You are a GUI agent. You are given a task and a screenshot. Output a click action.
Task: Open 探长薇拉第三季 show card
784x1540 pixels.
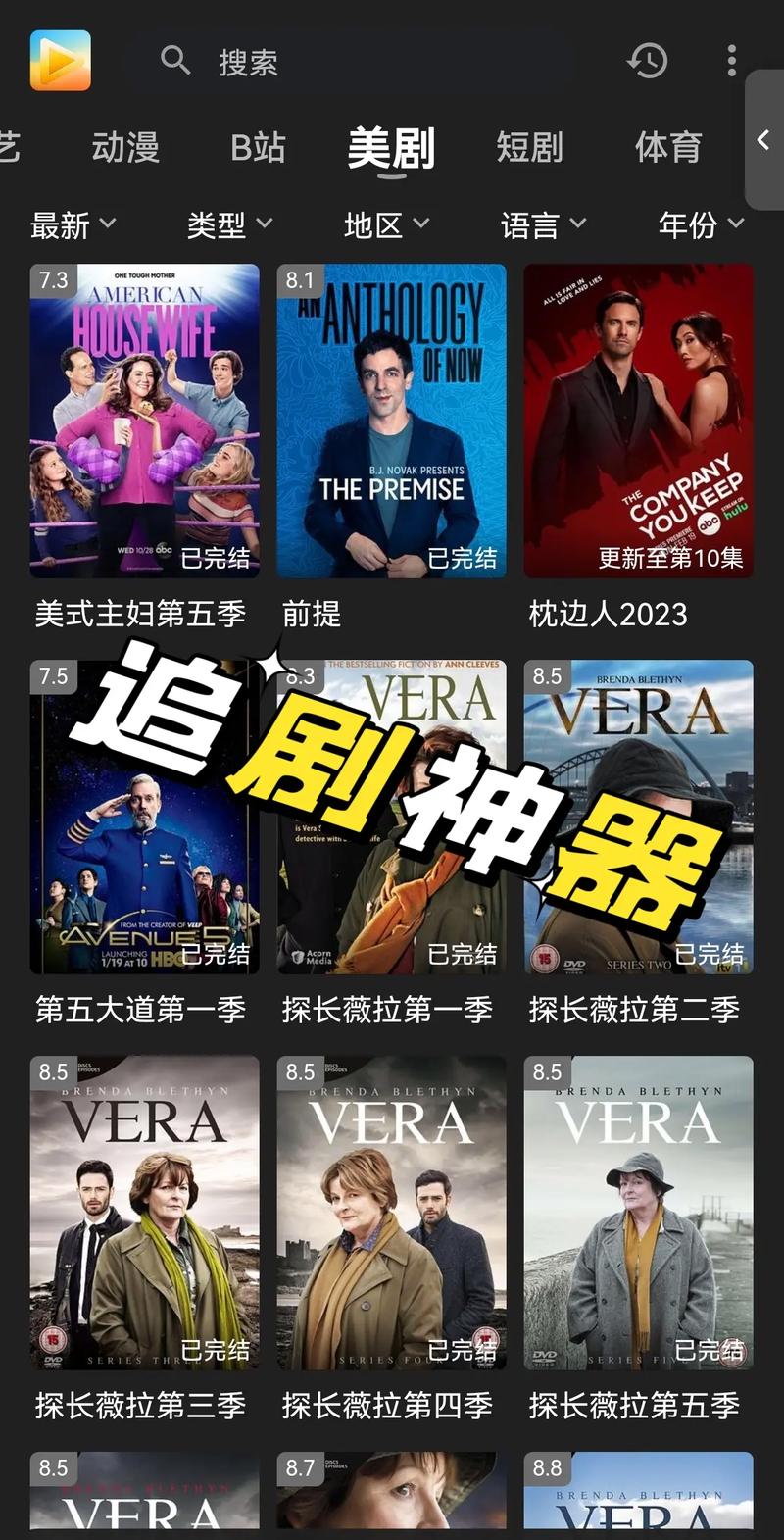tap(144, 1213)
